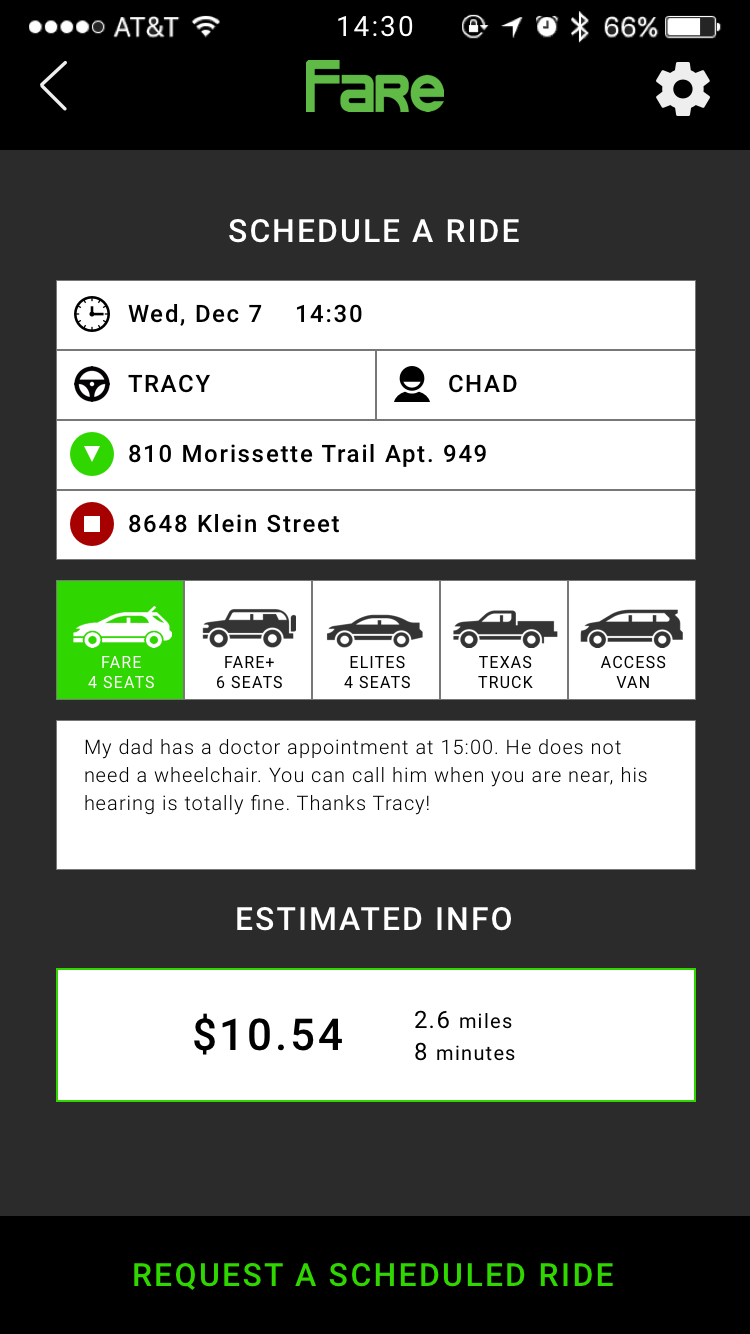Open the settings gear
Image resolution: width=750 pixels, height=1334 pixels.
[x=683, y=89]
